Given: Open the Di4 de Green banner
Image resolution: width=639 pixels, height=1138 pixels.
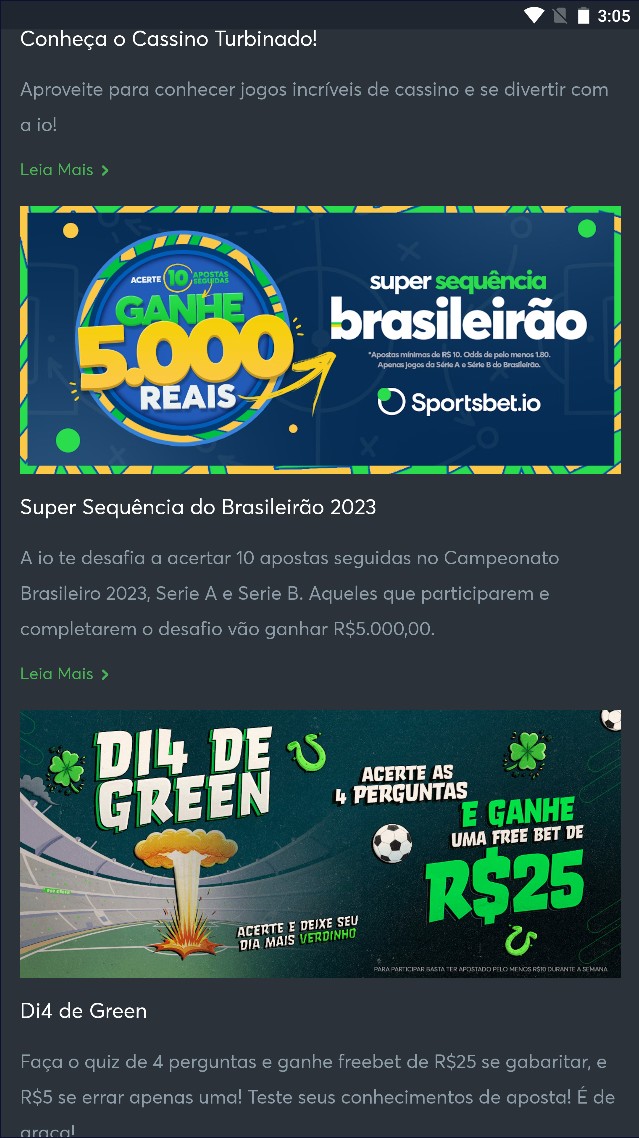Looking at the screenshot, I should pyautogui.click(x=320, y=843).
